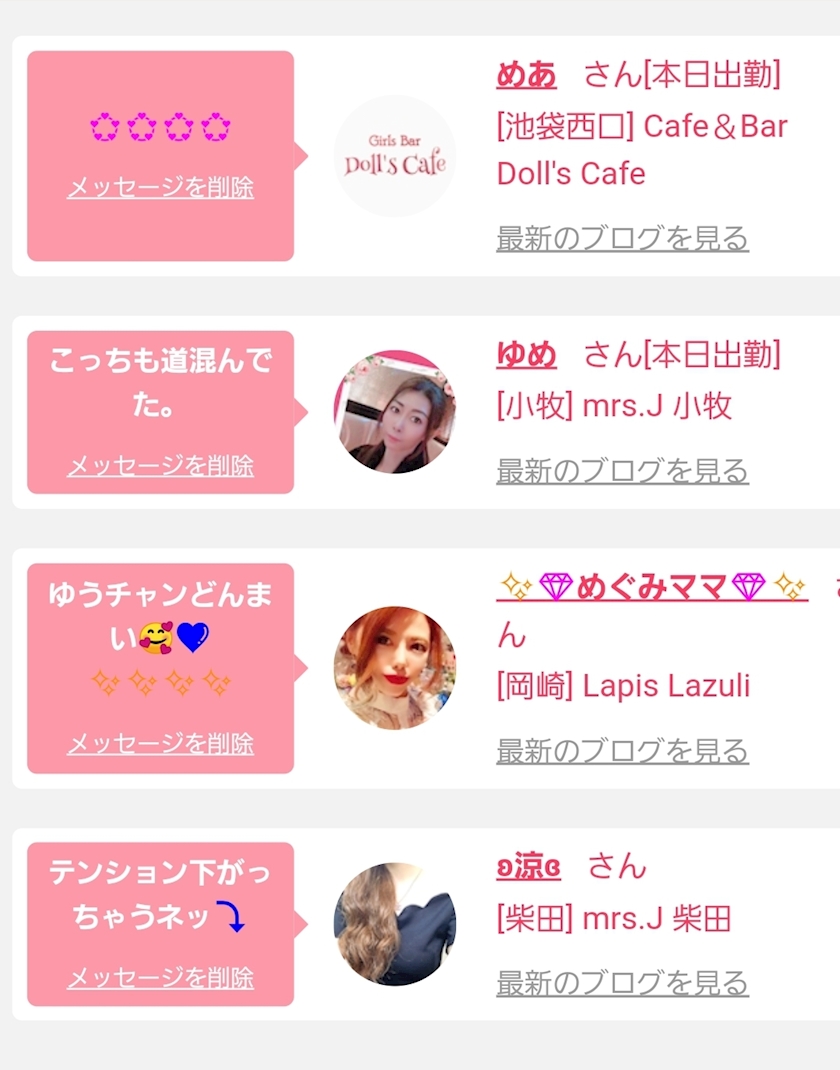The image size is (840, 1070).
Task: Open 涼's profile name link
Action: pos(528,866)
